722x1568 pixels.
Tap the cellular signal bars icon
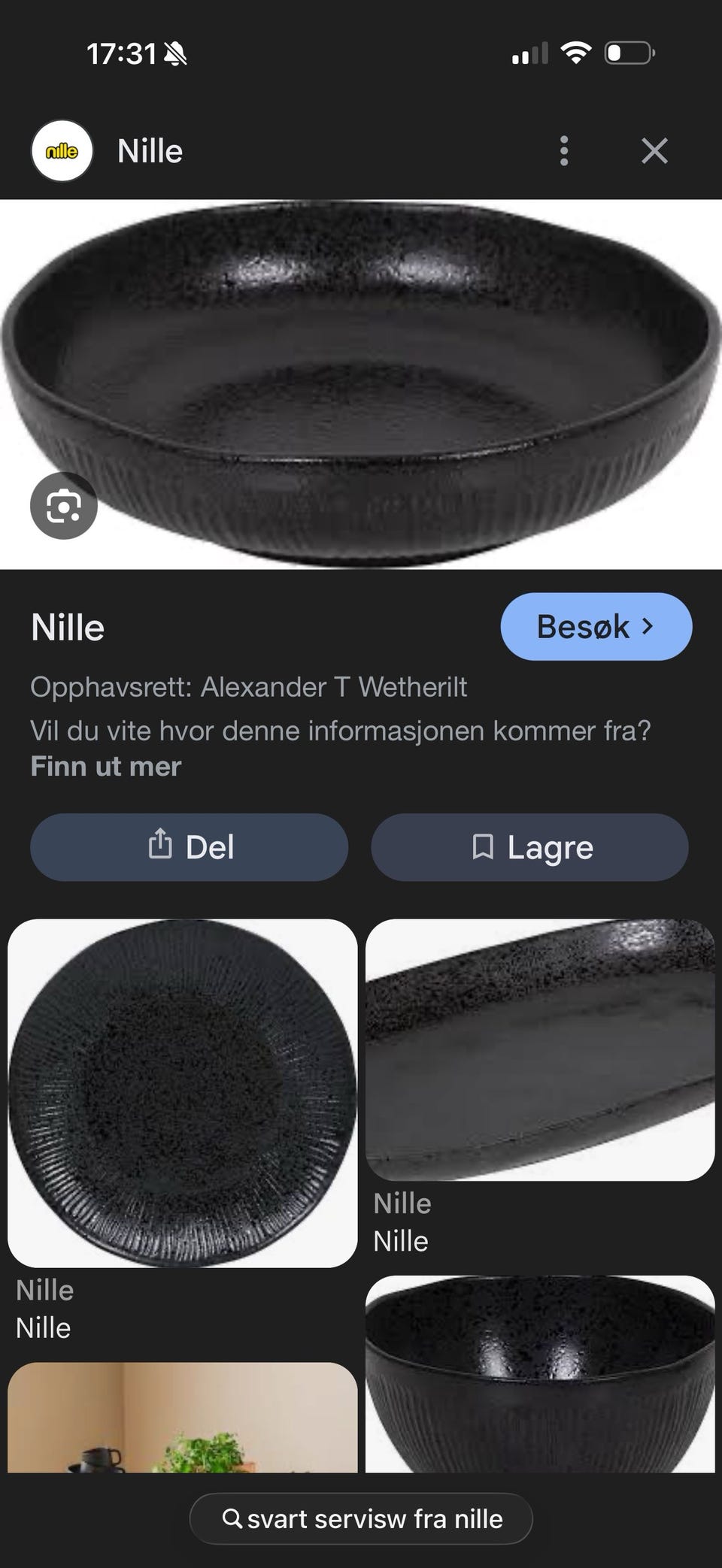(x=531, y=53)
